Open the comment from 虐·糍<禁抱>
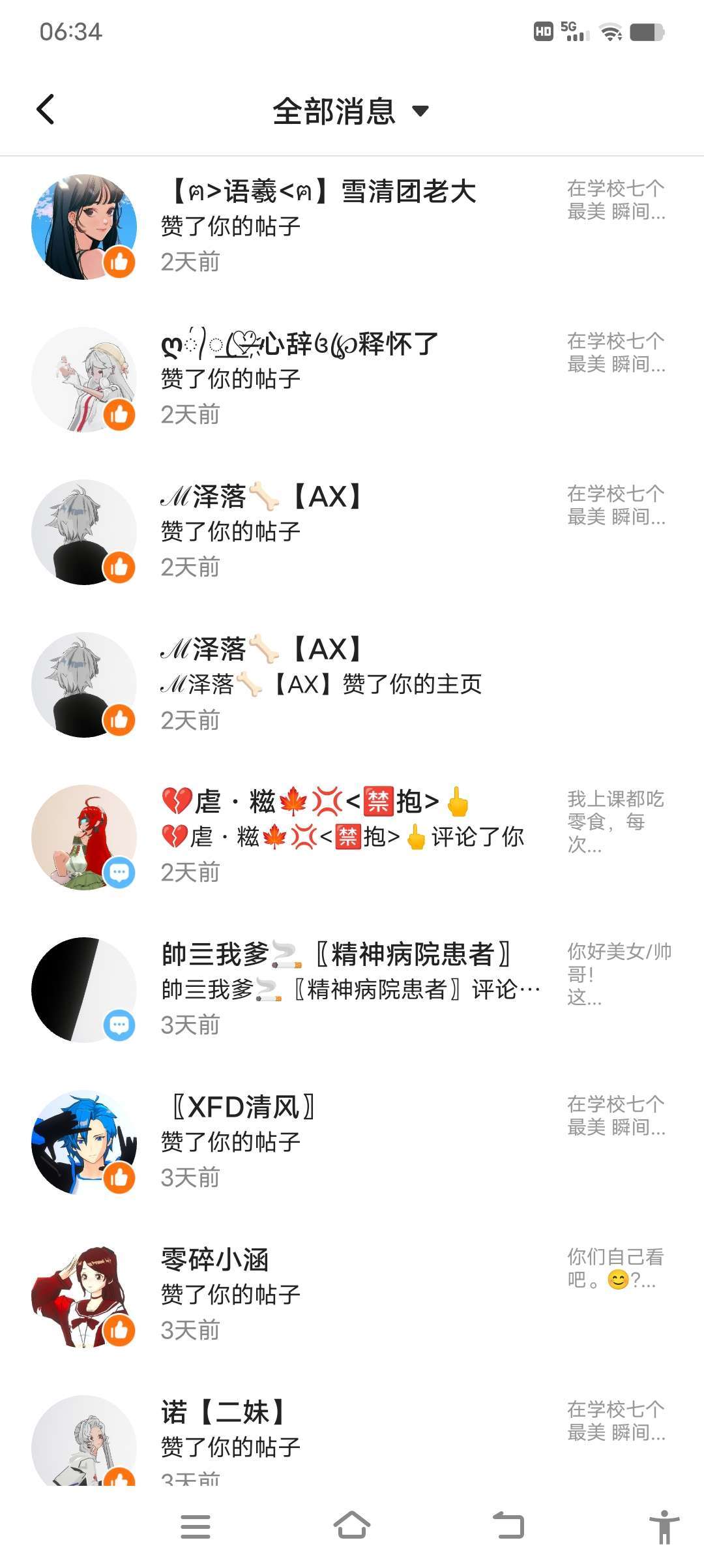Image resolution: width=704 pixels, height=1568 pixels. [x=352, y=837]
